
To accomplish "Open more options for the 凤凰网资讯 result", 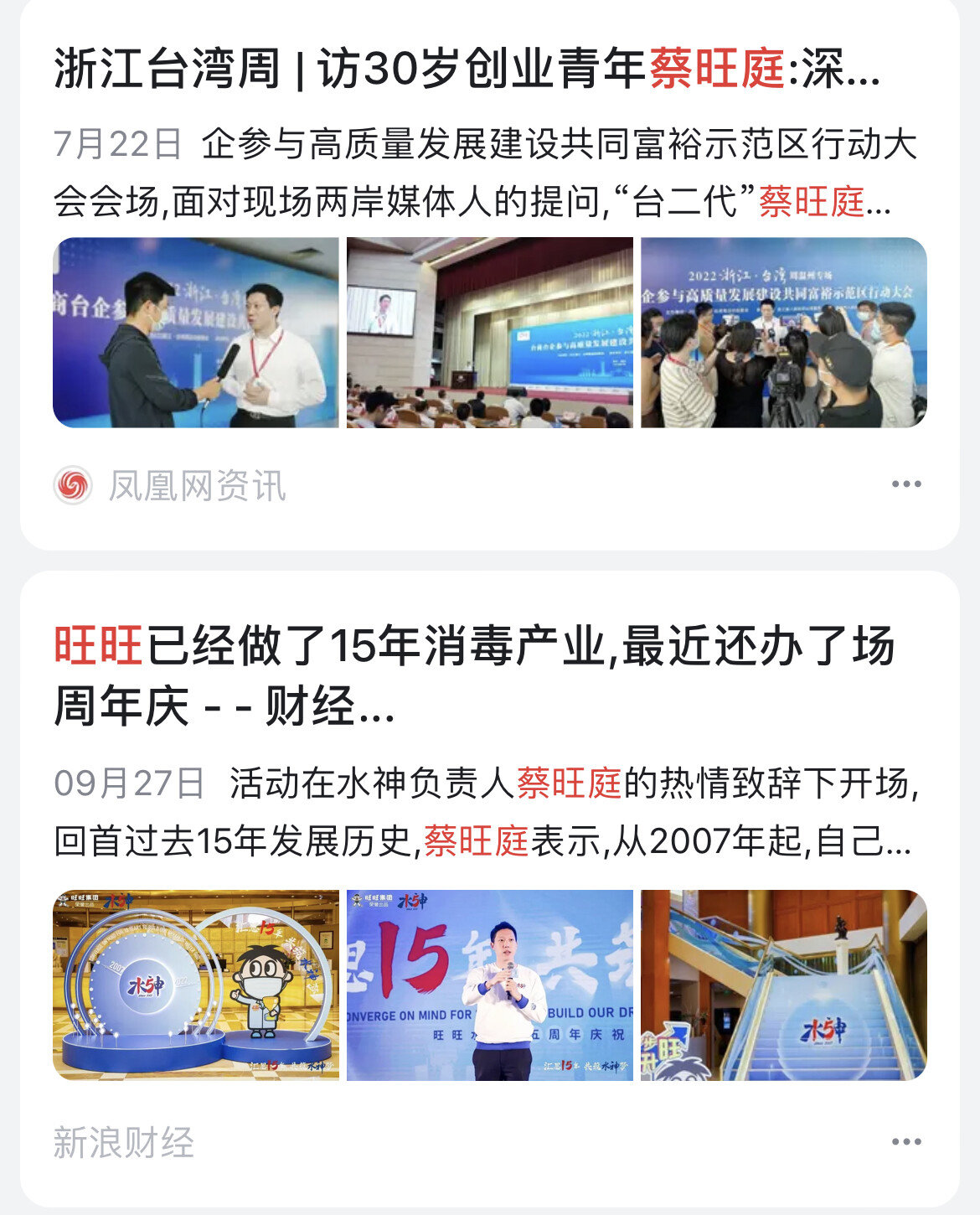I will (906, 484).
